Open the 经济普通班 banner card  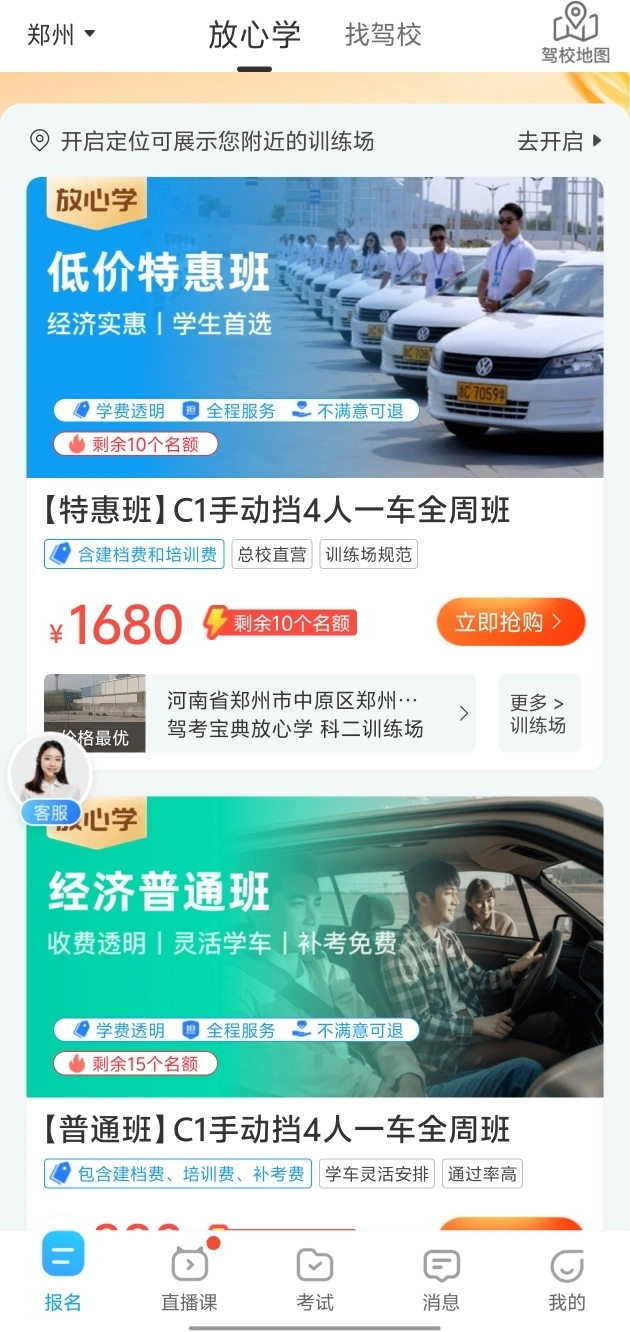[x=315, y=947]
